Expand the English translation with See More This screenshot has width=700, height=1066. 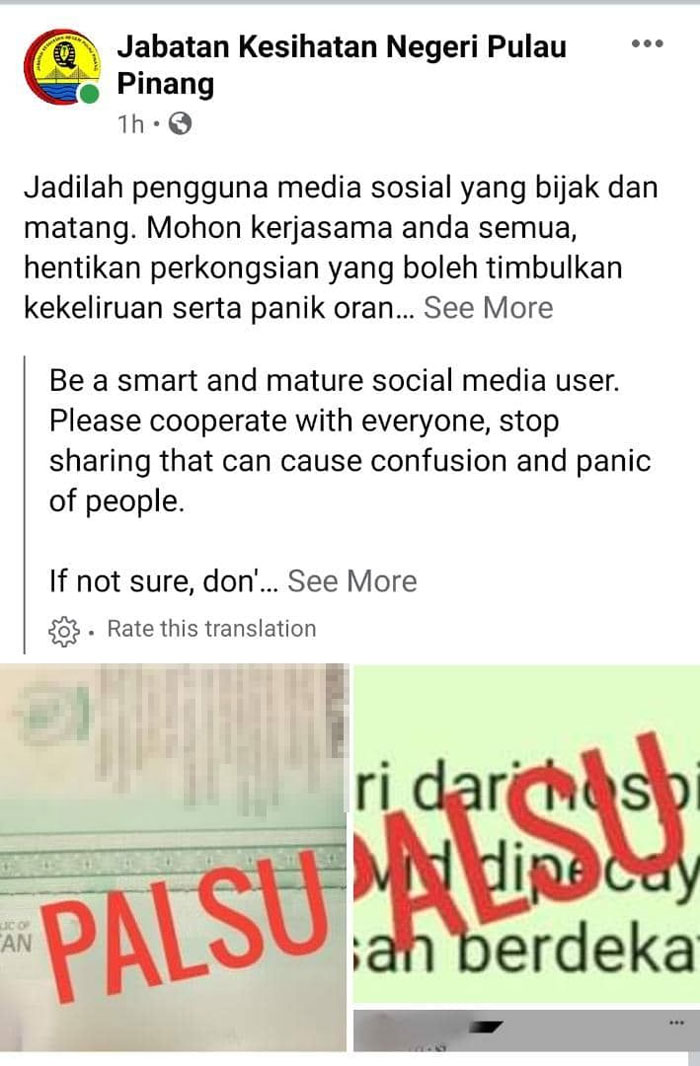click(352, 581)
